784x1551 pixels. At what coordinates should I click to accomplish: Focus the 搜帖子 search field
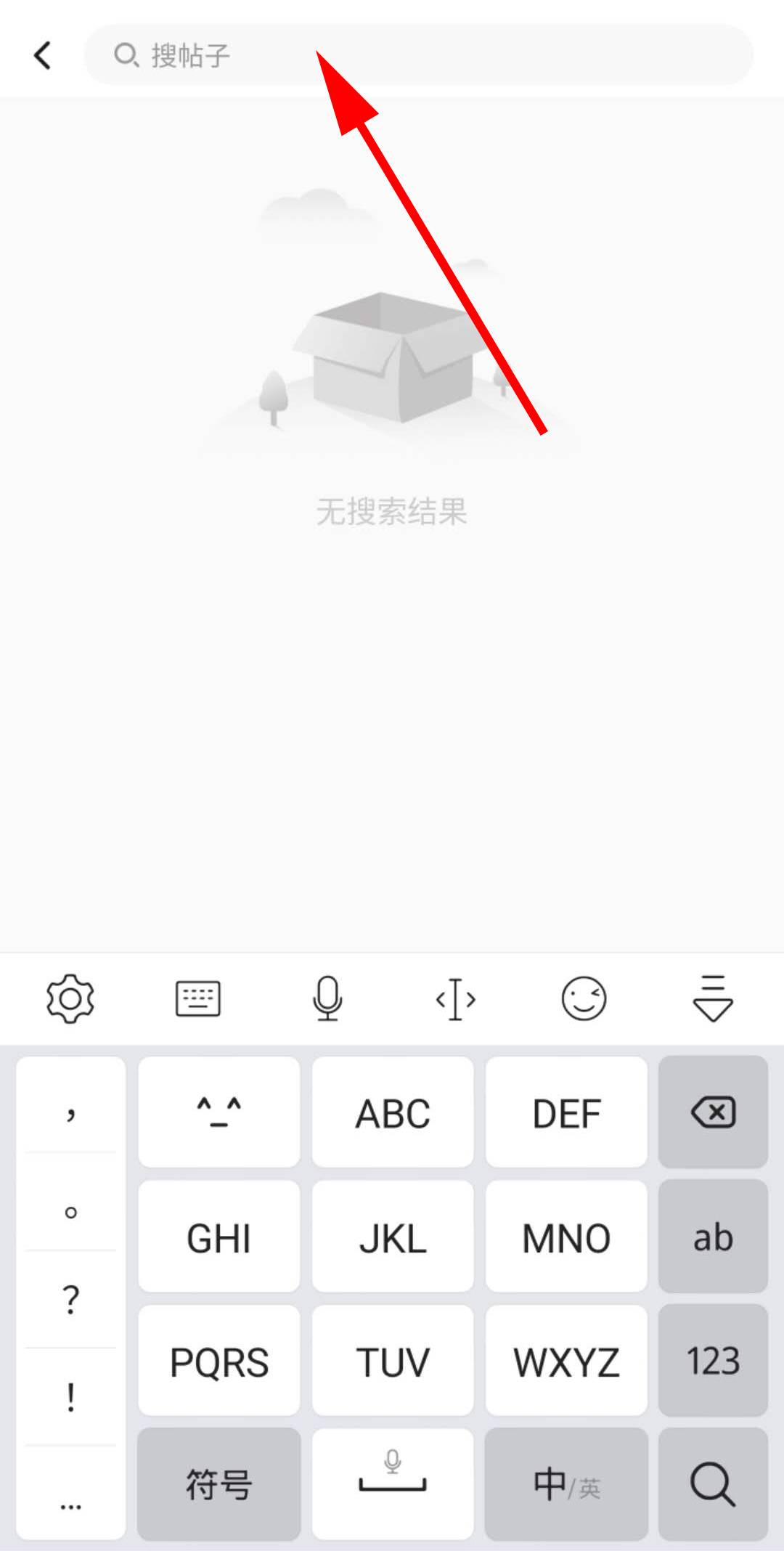coord(418,55)
